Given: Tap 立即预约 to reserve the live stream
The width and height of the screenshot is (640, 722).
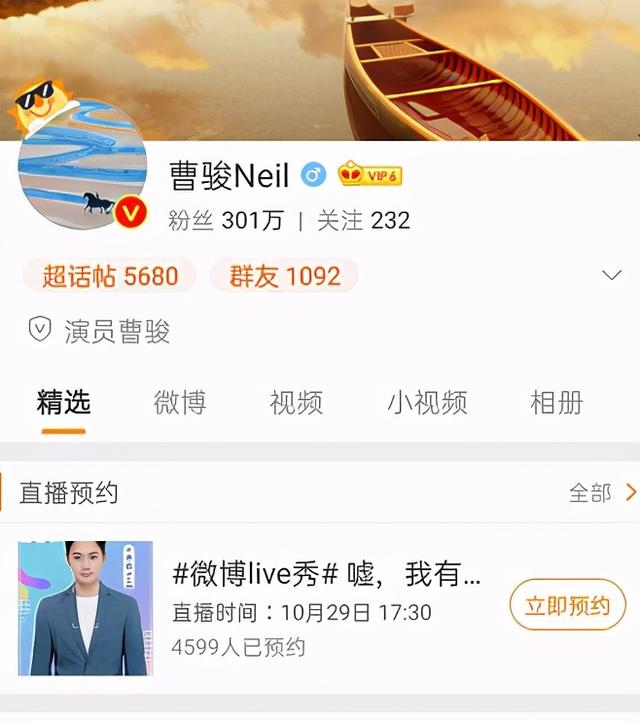Looking at the screenshot, I should (x=567, y=606).
